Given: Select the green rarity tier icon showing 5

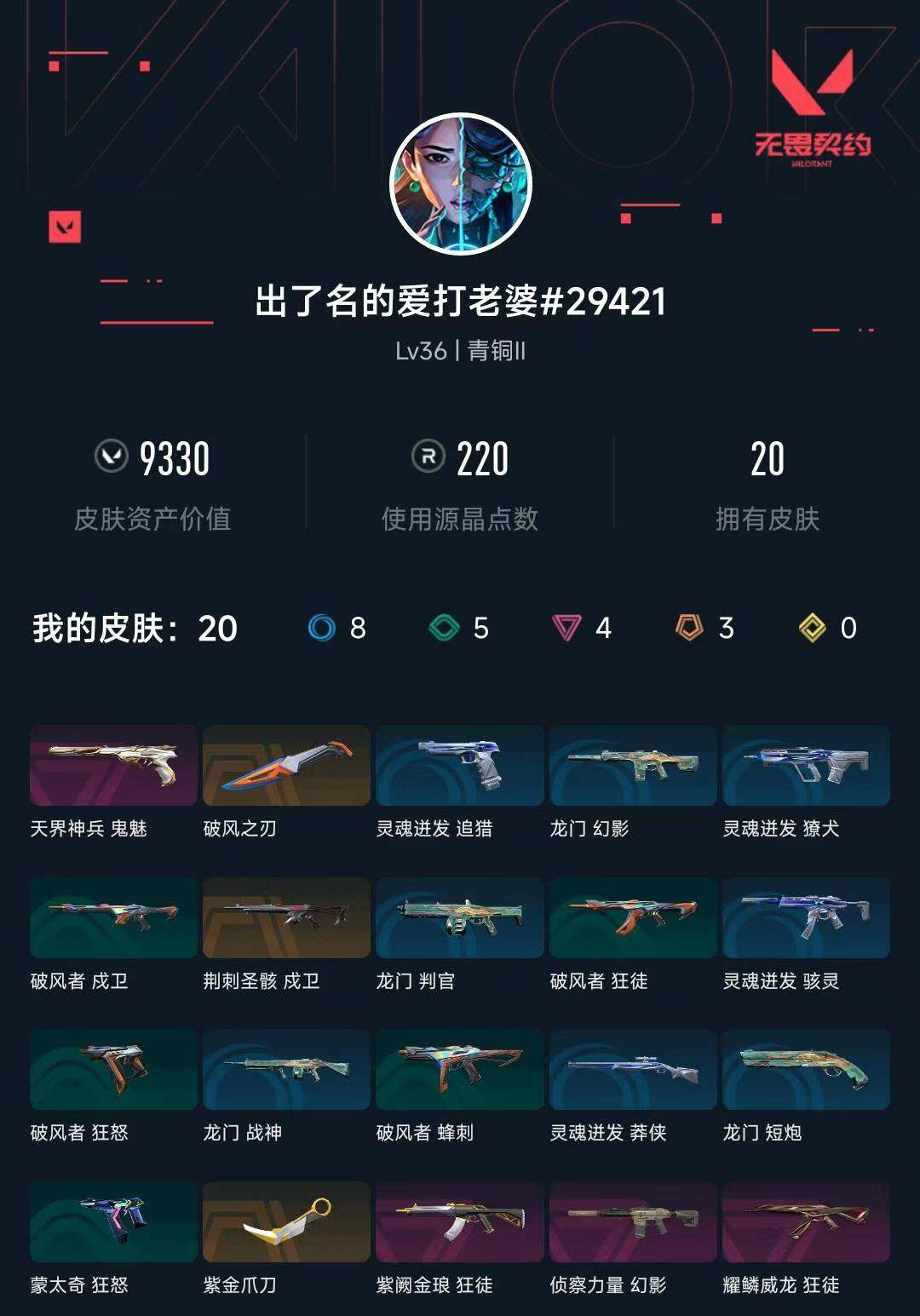Looking at the screenshot, I should tap(442, 628).
